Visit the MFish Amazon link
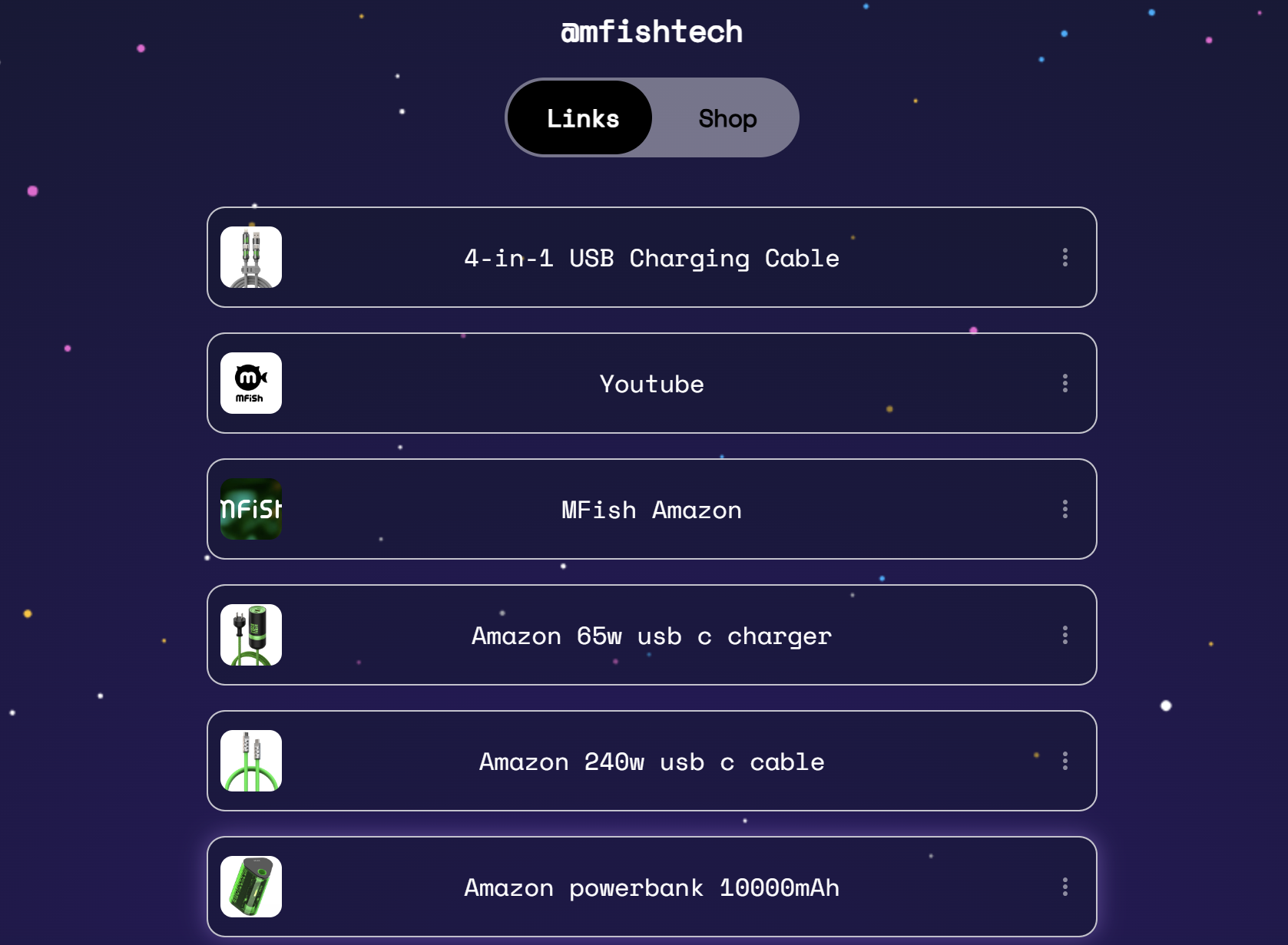This screenshot has height=945, width=1288. (x=651, y=510)
